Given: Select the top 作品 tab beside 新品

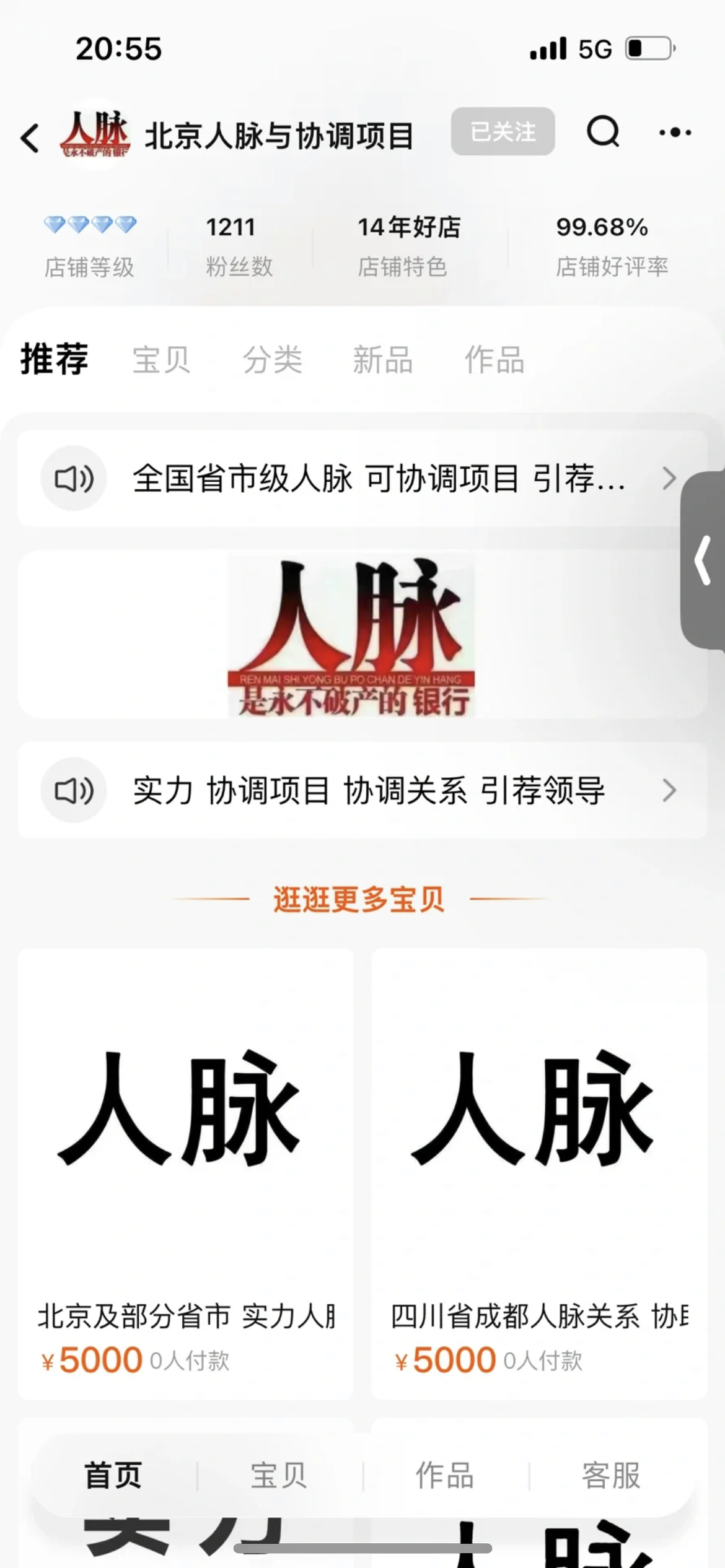Looking at the screenshot, I should click(494, 360).
